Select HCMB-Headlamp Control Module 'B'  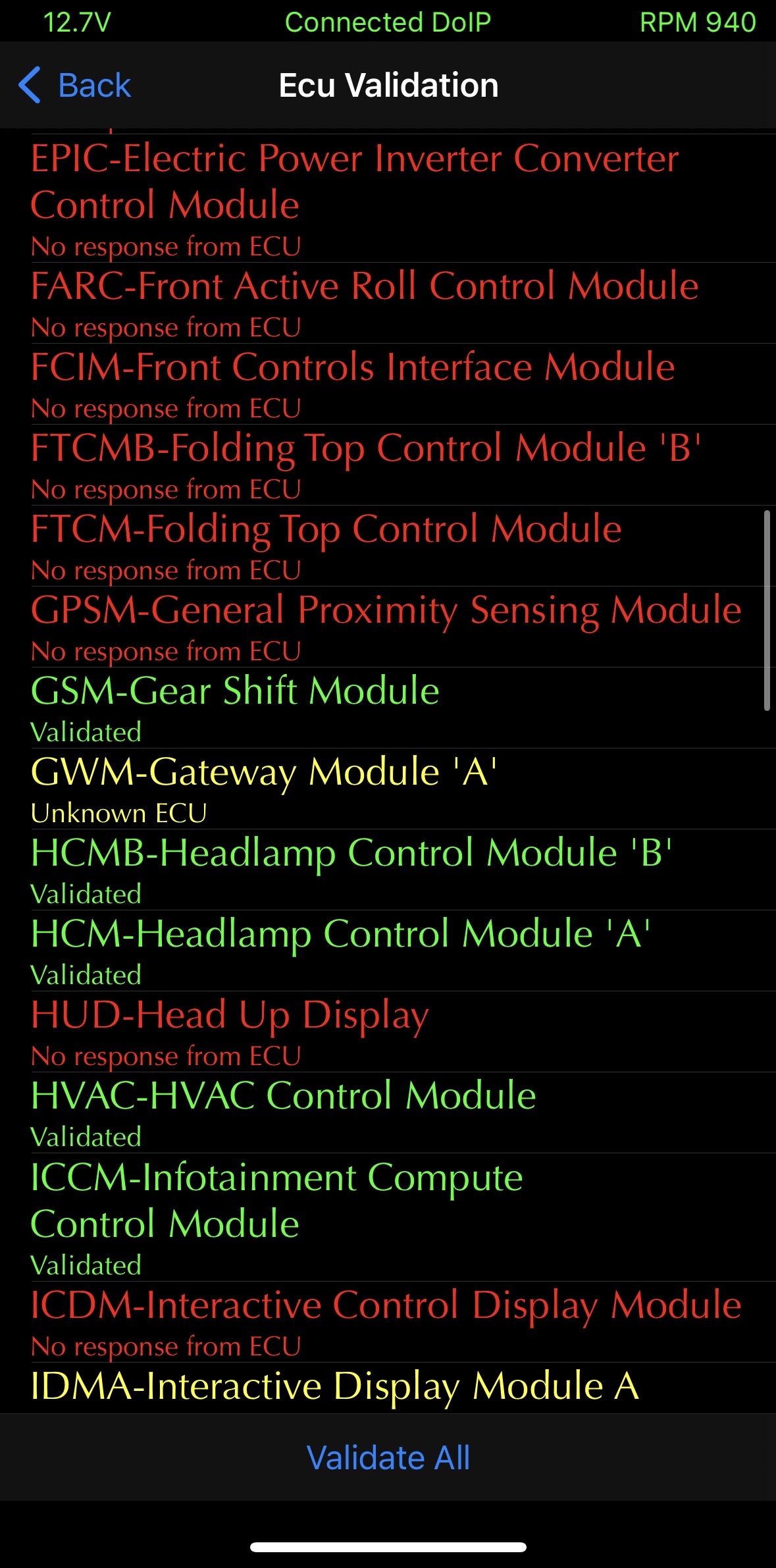[388, 870]
